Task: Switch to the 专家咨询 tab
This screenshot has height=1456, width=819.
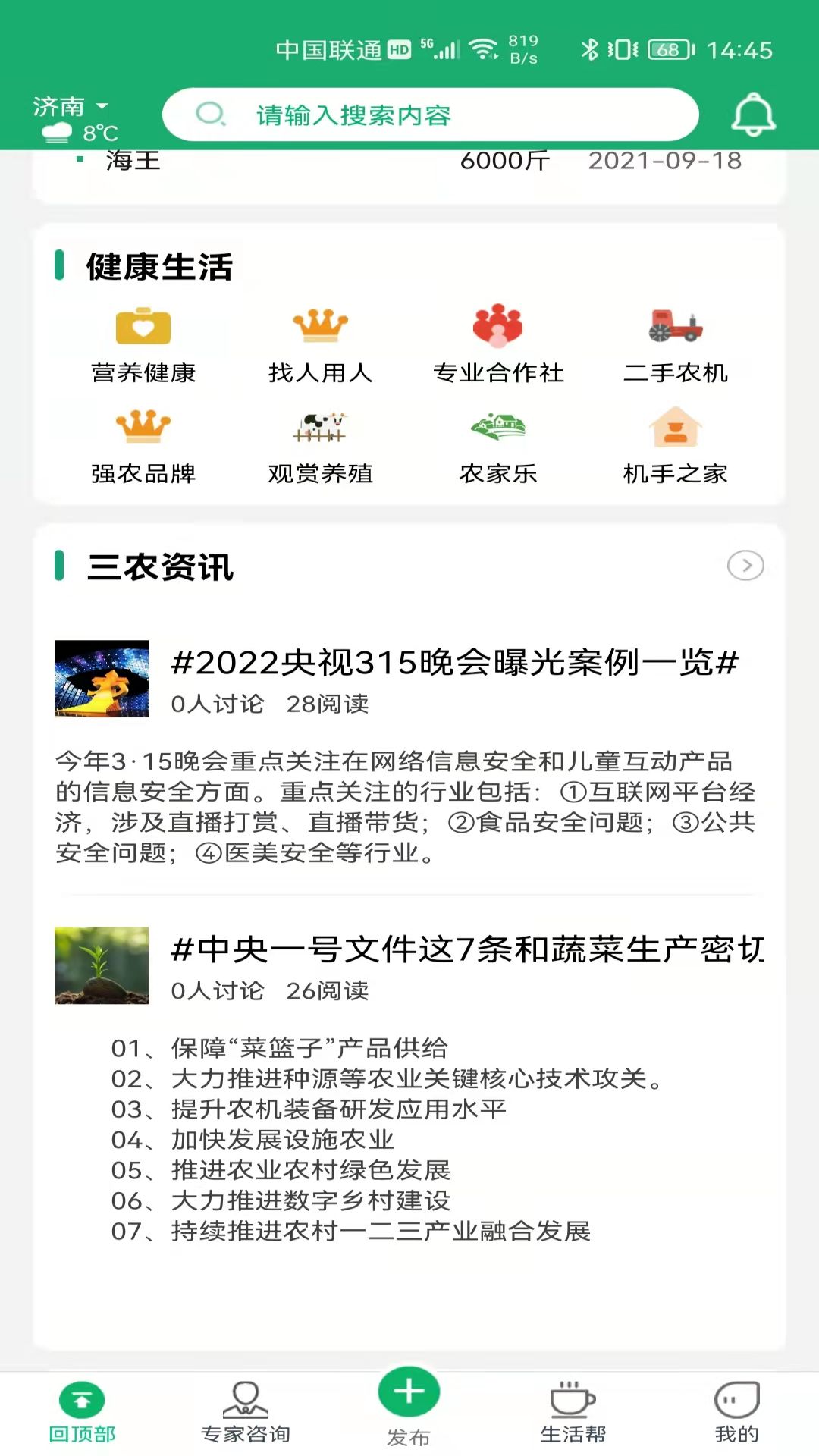Action: click(245, 1412)
